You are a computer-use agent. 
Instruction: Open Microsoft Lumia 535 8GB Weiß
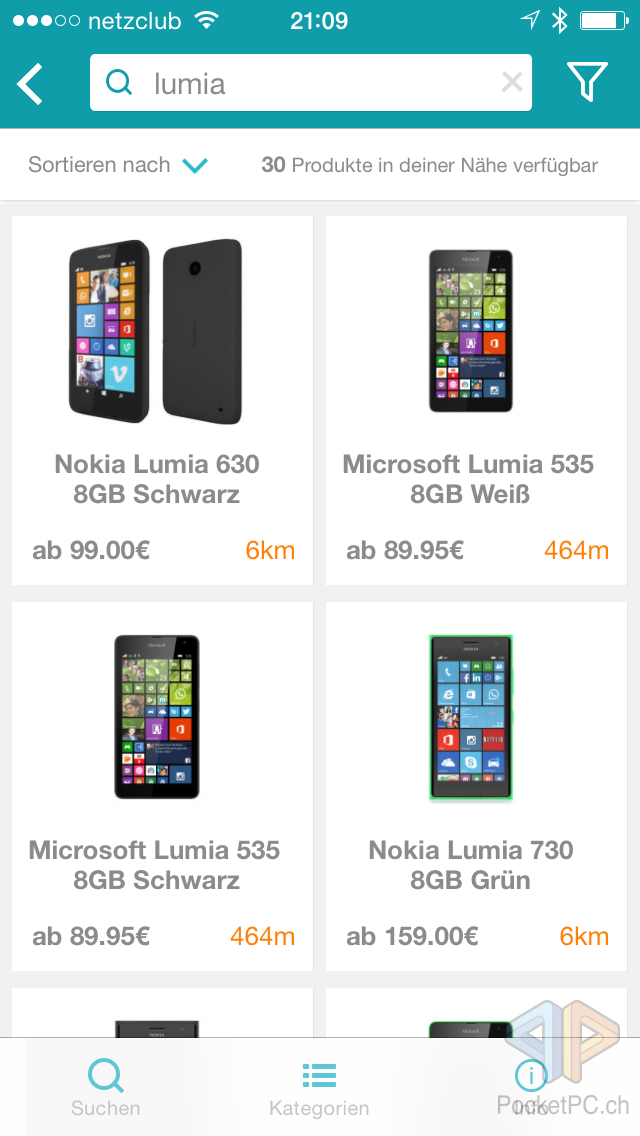point(476,400)
